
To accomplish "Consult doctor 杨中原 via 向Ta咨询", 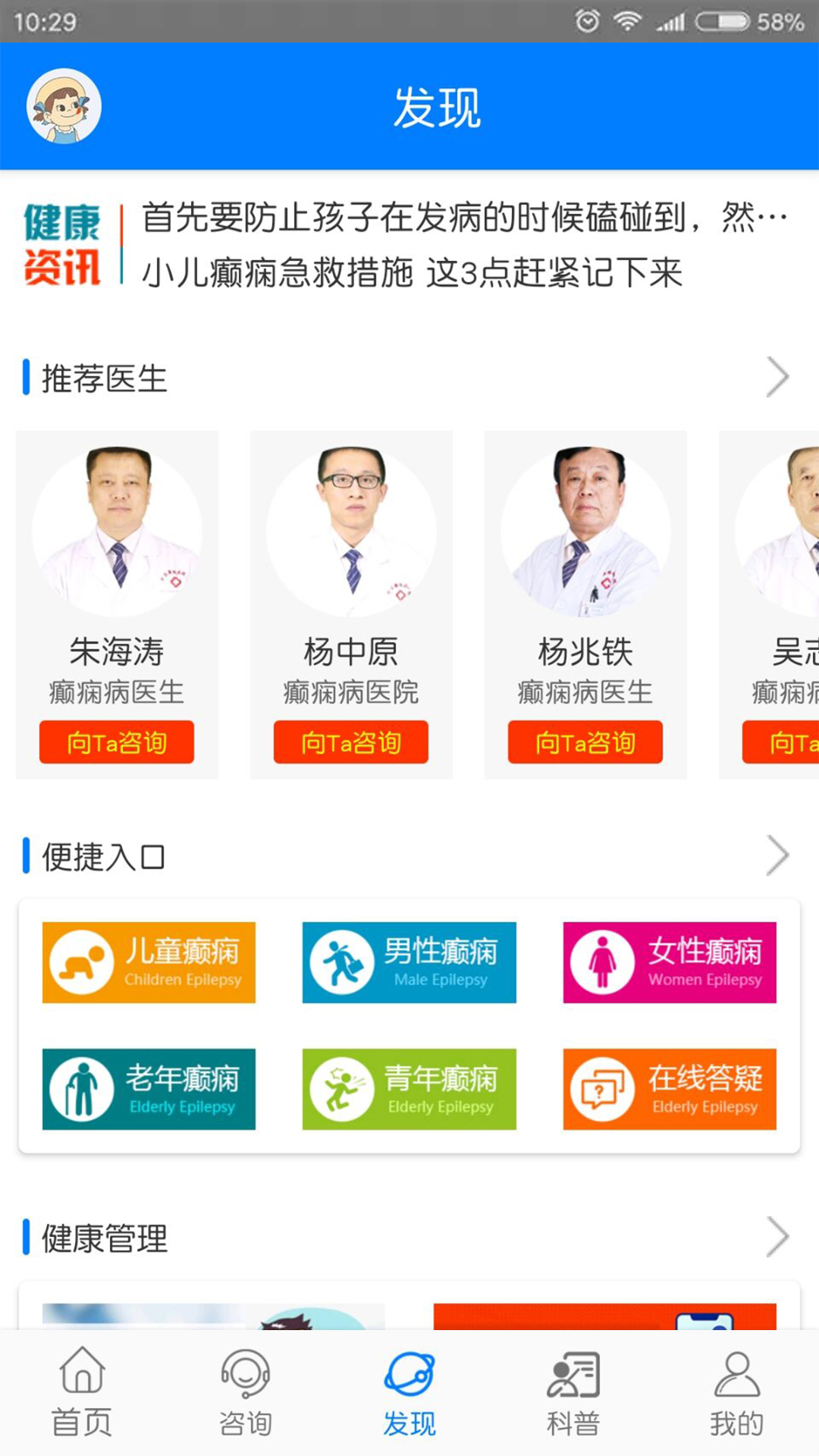I will (351, 742).
